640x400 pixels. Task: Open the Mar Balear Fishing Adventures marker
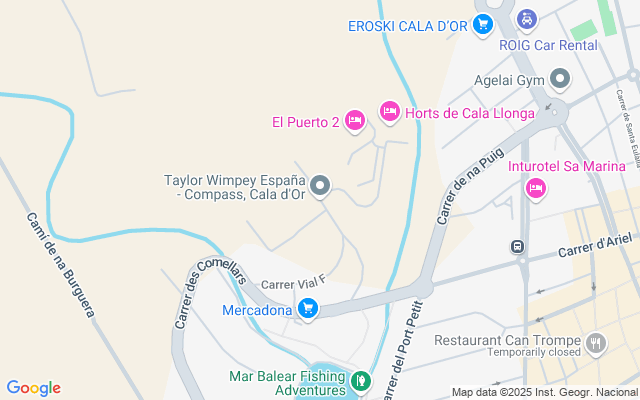(361, 381)
